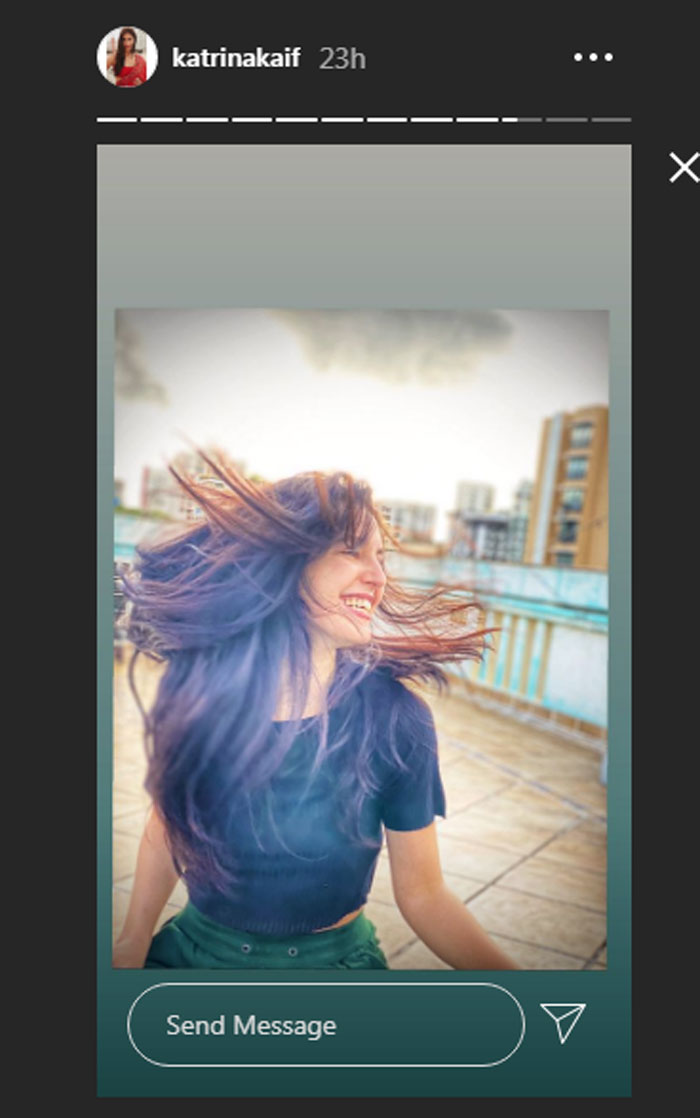This screenshot has height=1118, width=700.
Task: Open the three-dot story options menu
Action: (x=593, y=58)
